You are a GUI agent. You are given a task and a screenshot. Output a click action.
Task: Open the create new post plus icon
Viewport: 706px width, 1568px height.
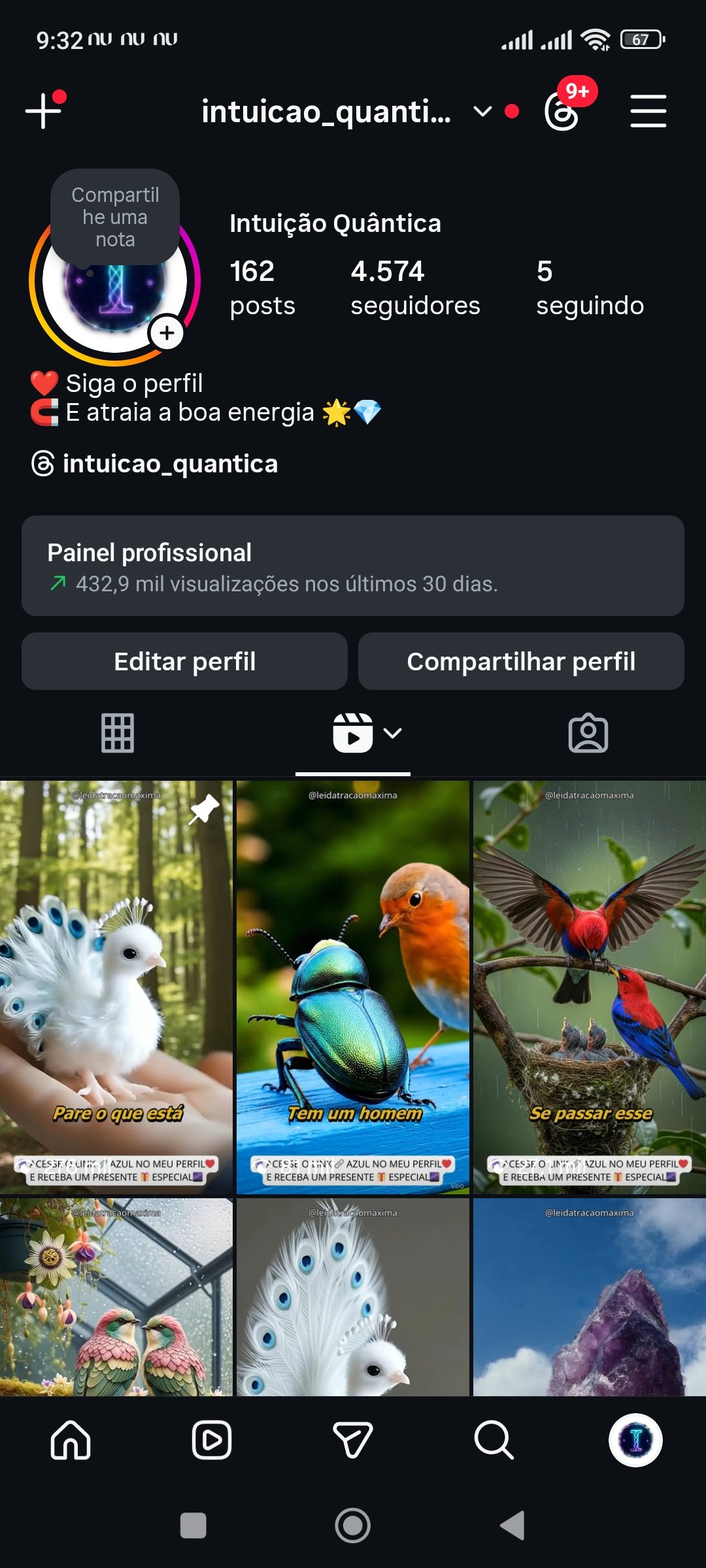(43, 110)
